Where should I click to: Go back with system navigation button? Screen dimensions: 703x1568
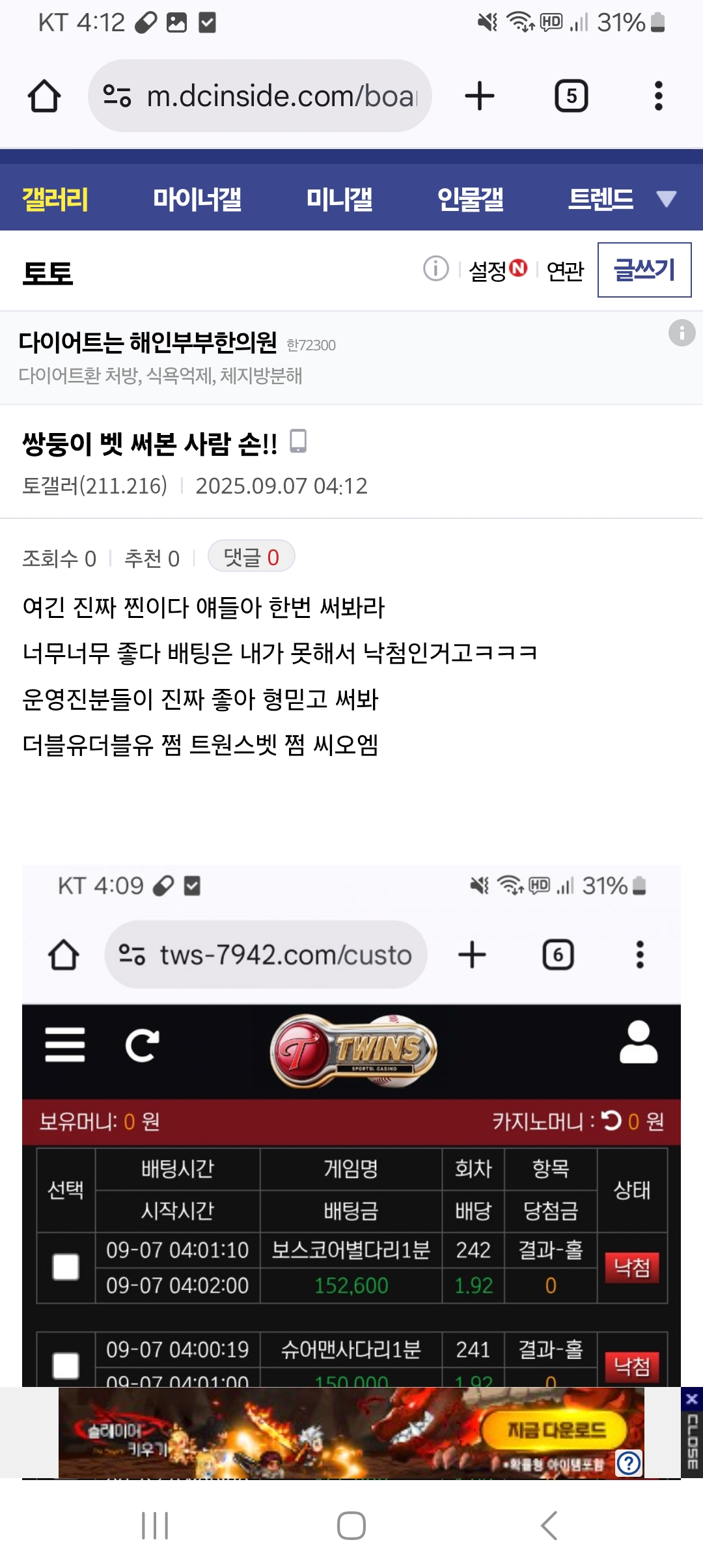coord(549,1526)
